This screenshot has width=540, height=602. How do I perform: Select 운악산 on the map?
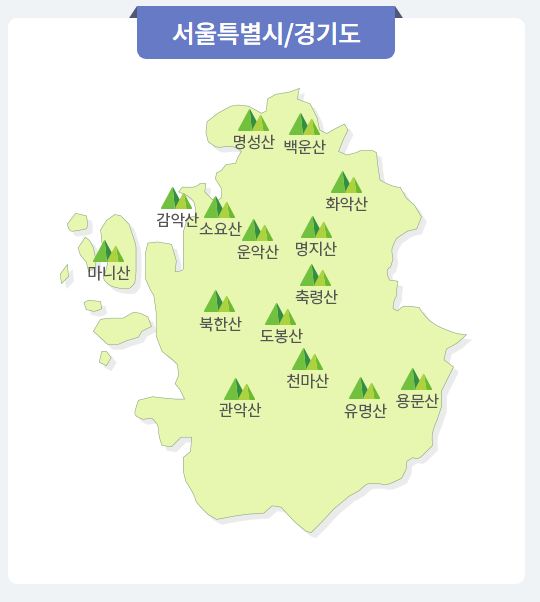pos(258,240)
